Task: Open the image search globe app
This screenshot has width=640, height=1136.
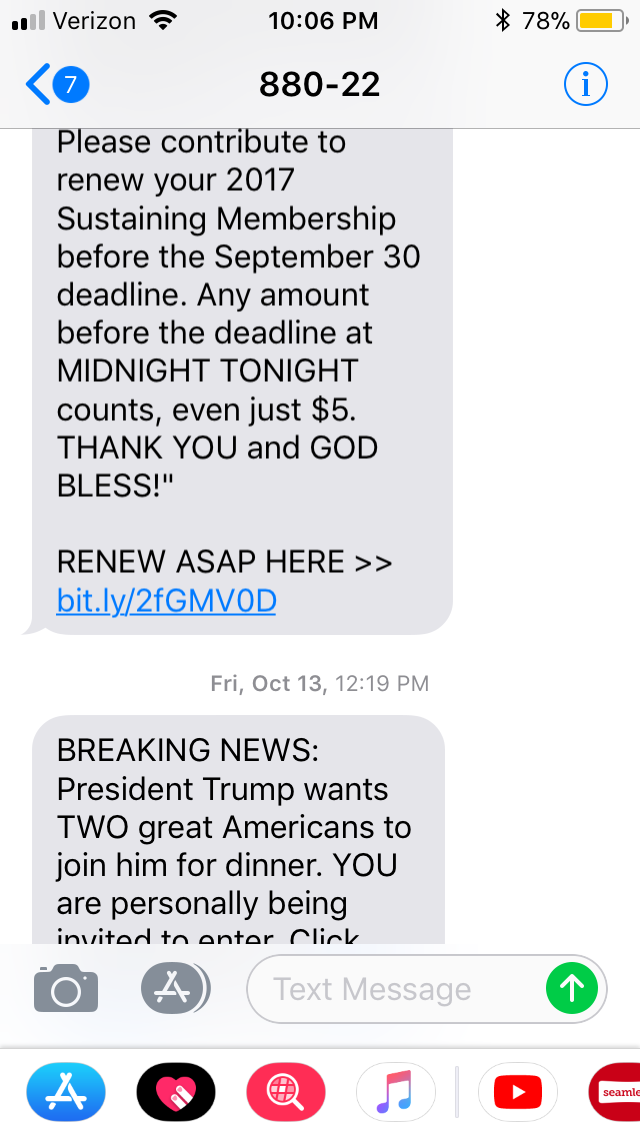Action: pos(286,1091)
